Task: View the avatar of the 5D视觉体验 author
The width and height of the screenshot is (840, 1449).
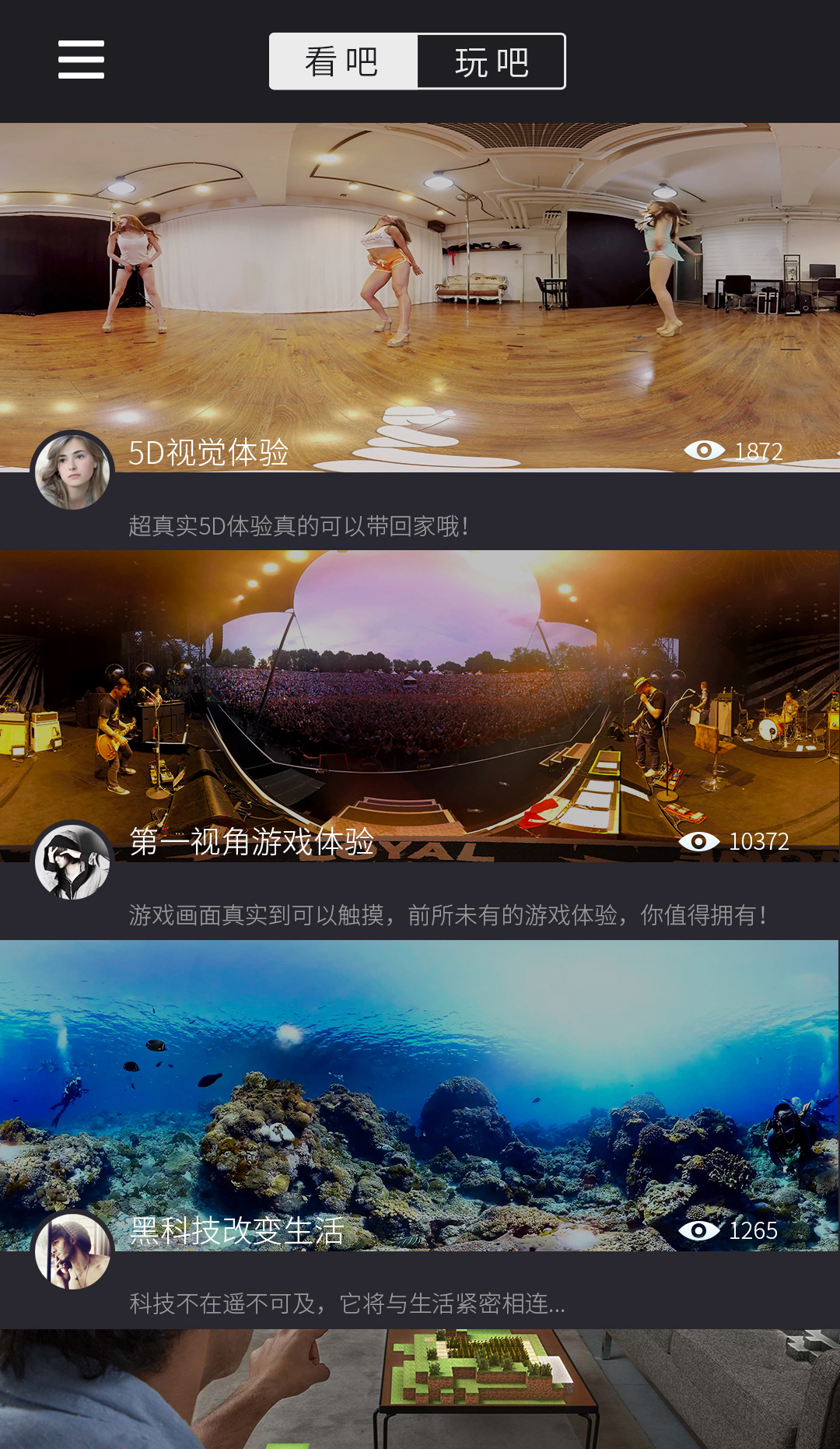Action: coord(72,472)
